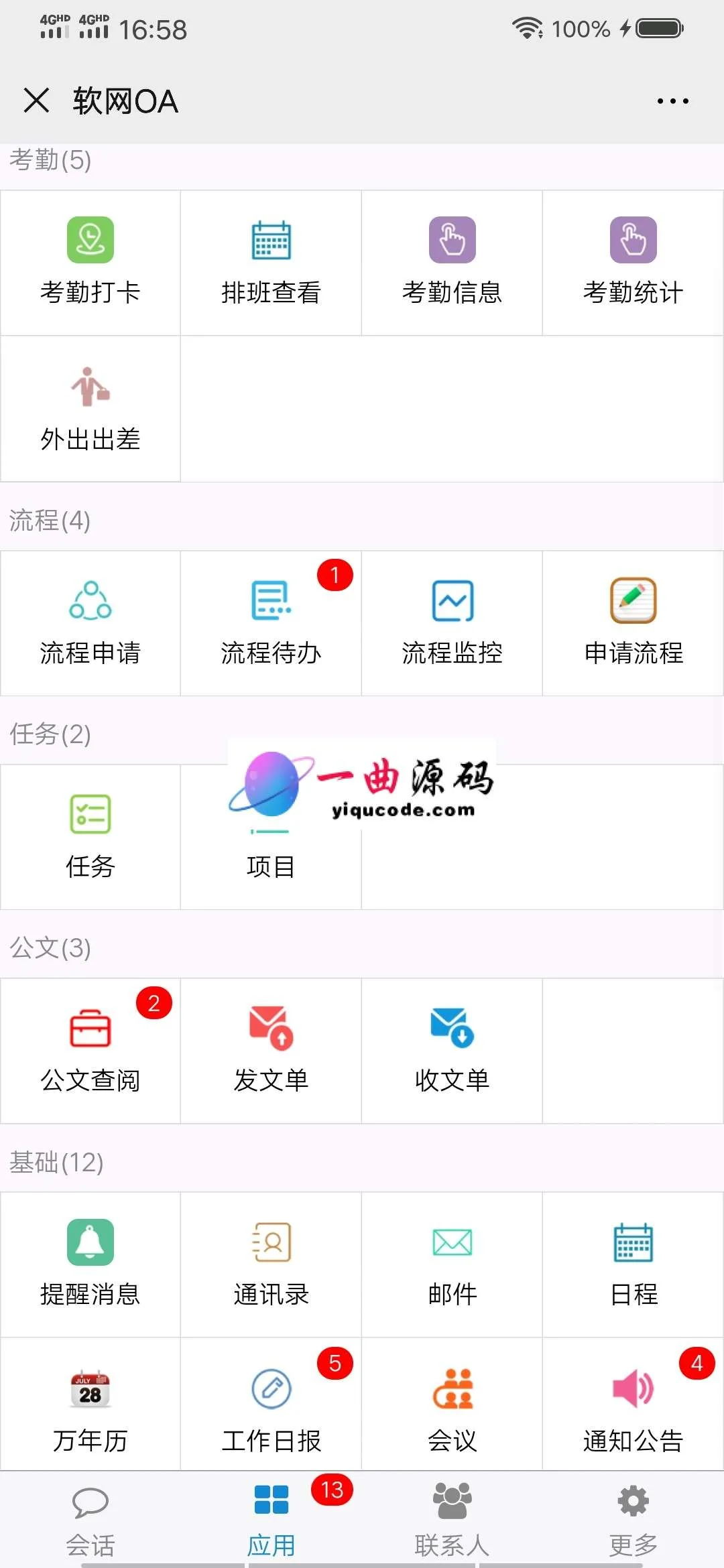Open 考勤统计 attendance statistics
The height and width of the screenshot is (1568, 724).
click(x=633, y=263)
